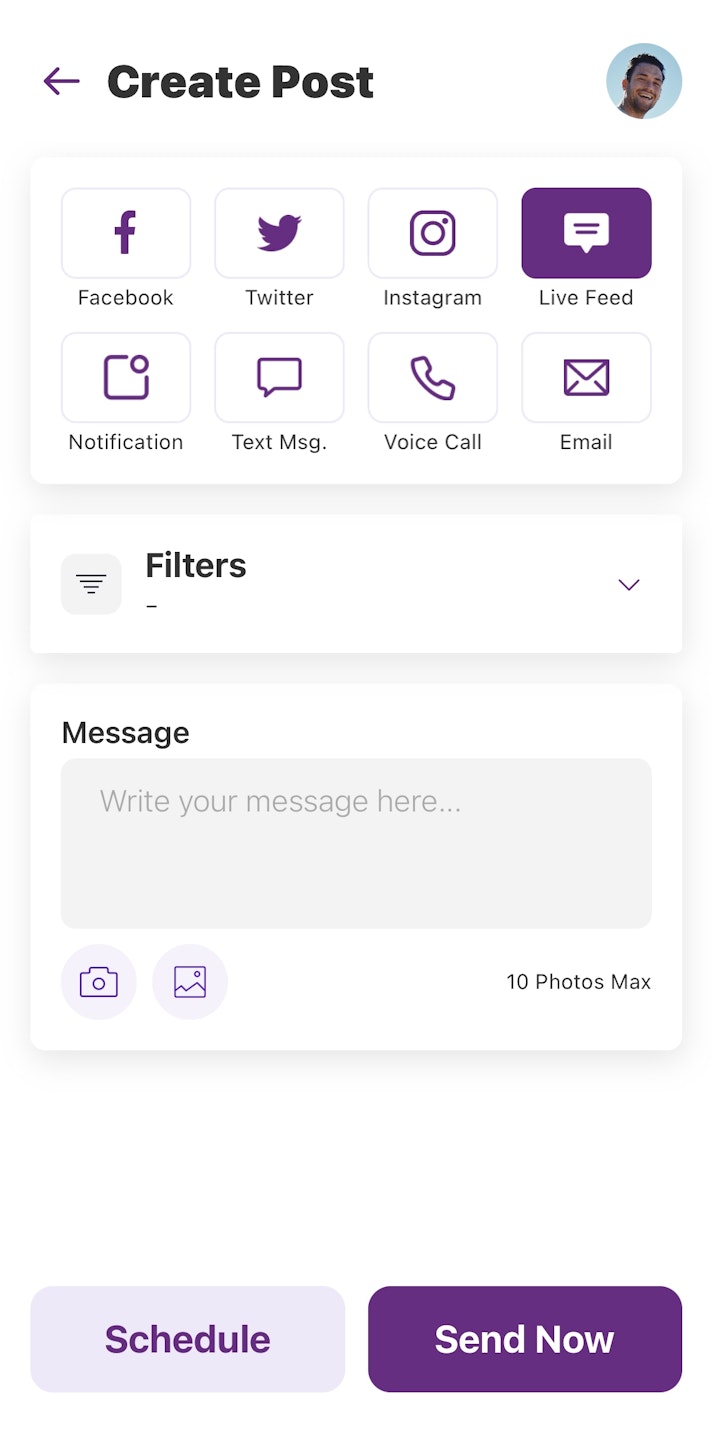Choose Instagram as a channel
713x1440 pixels.
click(x=432, y=233)
